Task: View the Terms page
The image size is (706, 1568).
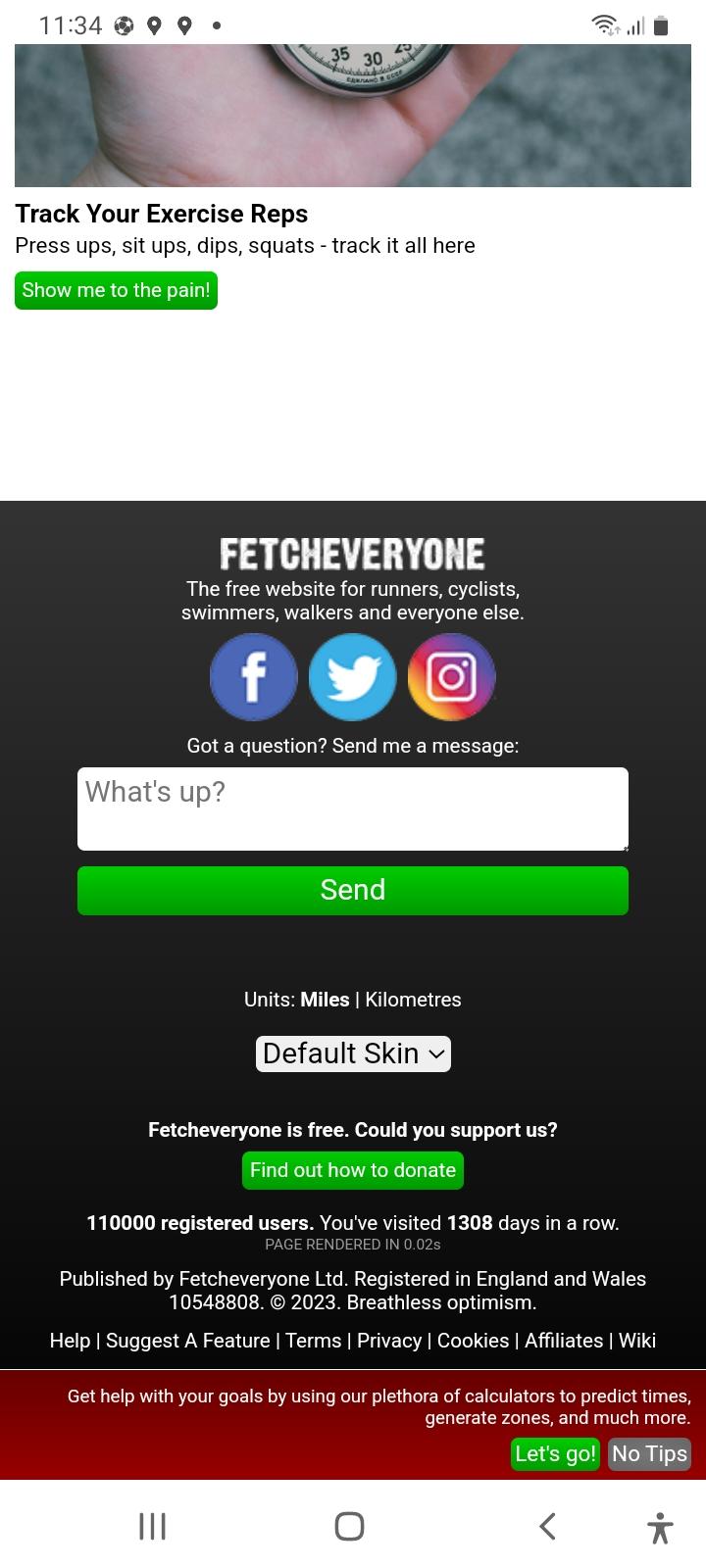Action: point(314,1341)
